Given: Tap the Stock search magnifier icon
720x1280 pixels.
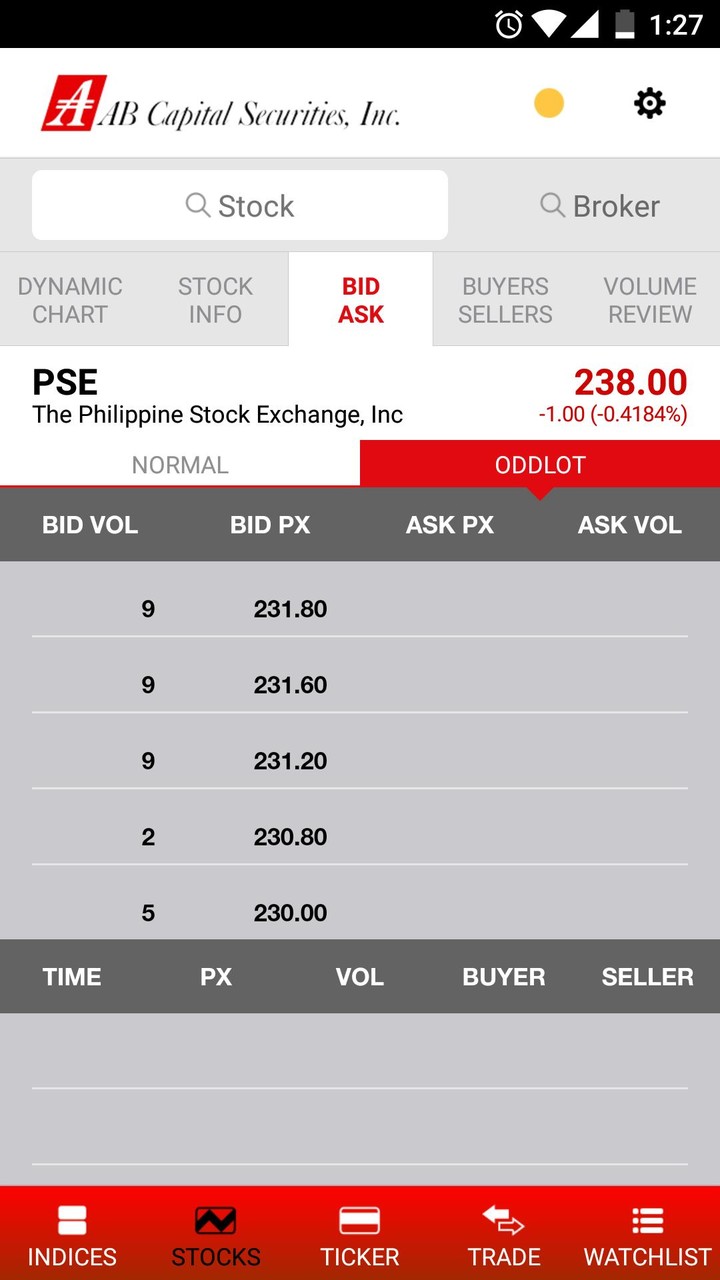Looking at the screenshot, I should point(197,204).
